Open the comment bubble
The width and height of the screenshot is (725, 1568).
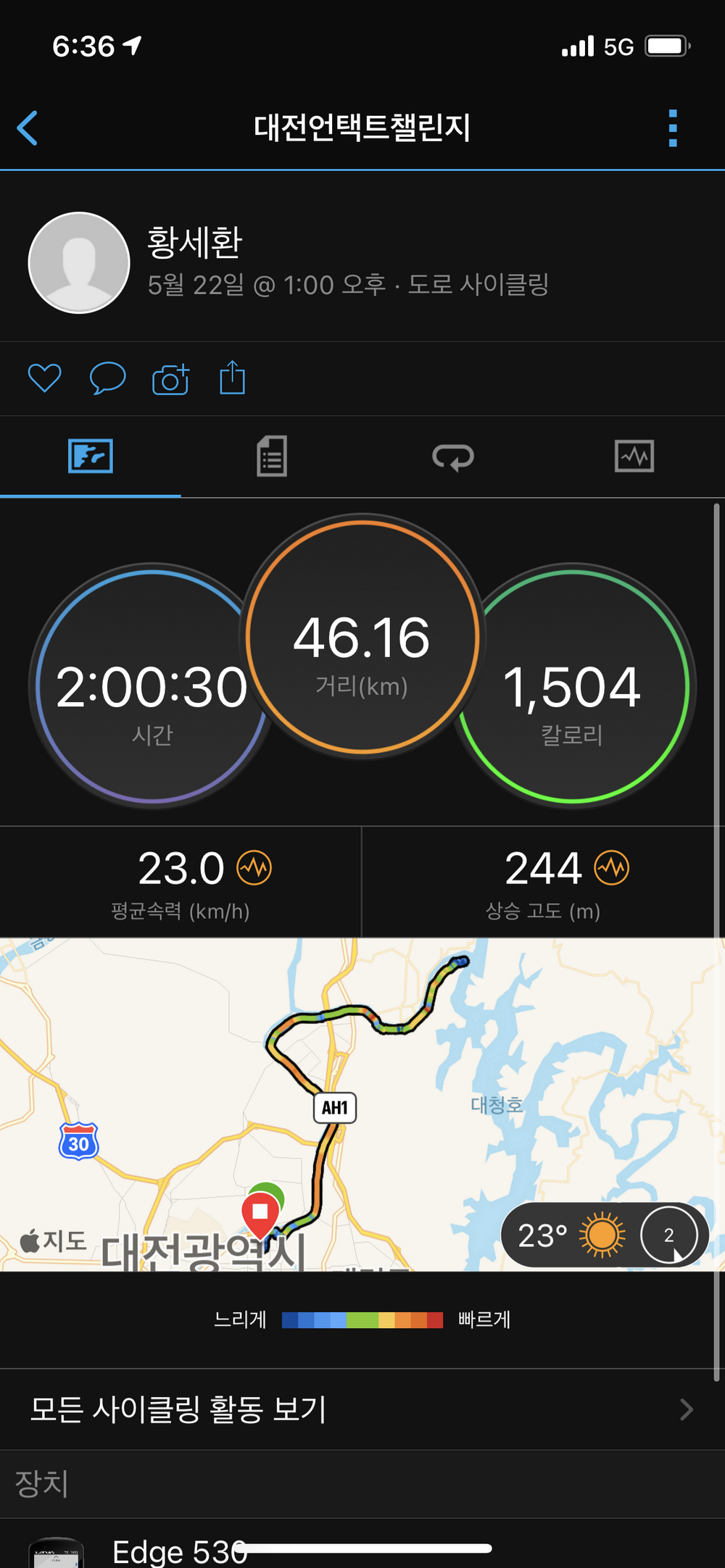pyautogui.click(x=107, y=378)
